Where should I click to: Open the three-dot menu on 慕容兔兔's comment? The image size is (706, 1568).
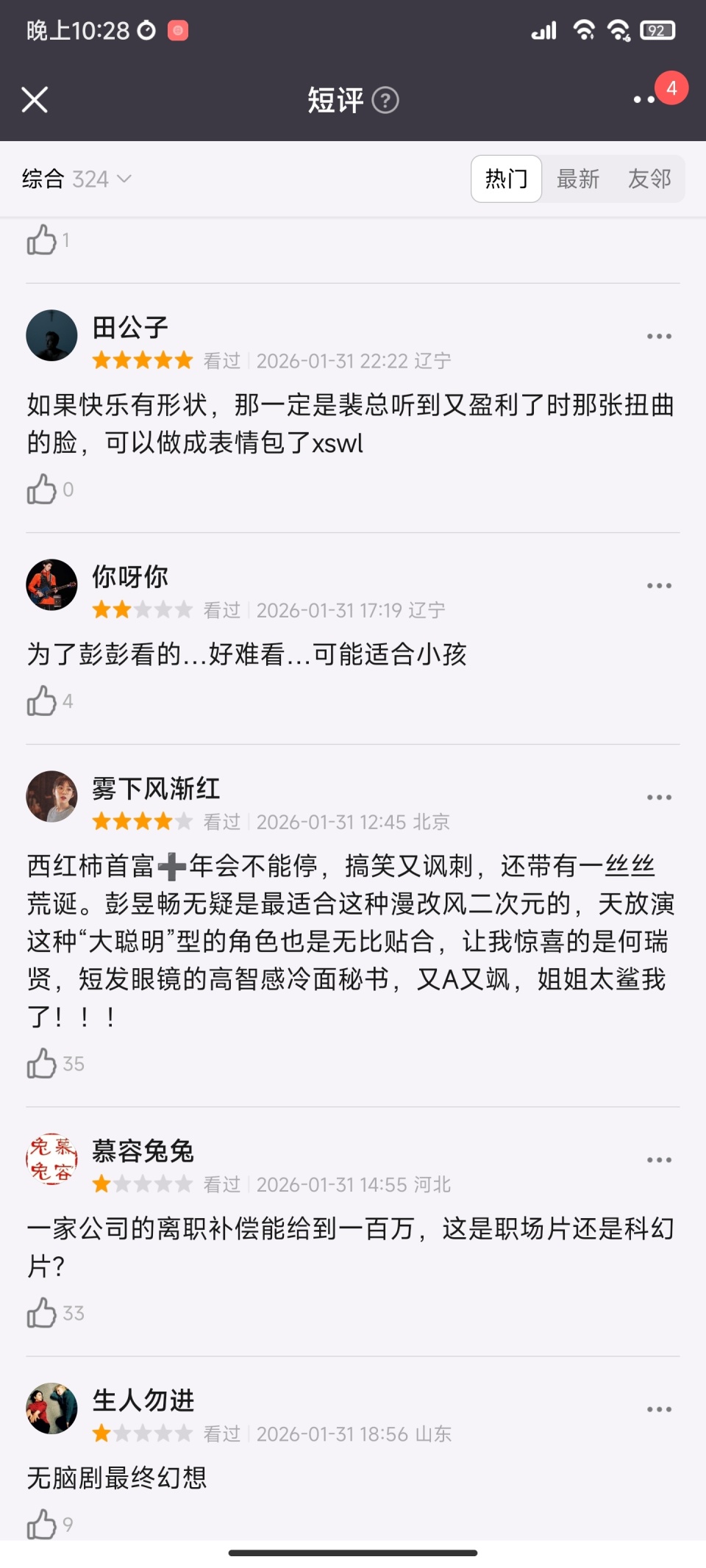658,1159
